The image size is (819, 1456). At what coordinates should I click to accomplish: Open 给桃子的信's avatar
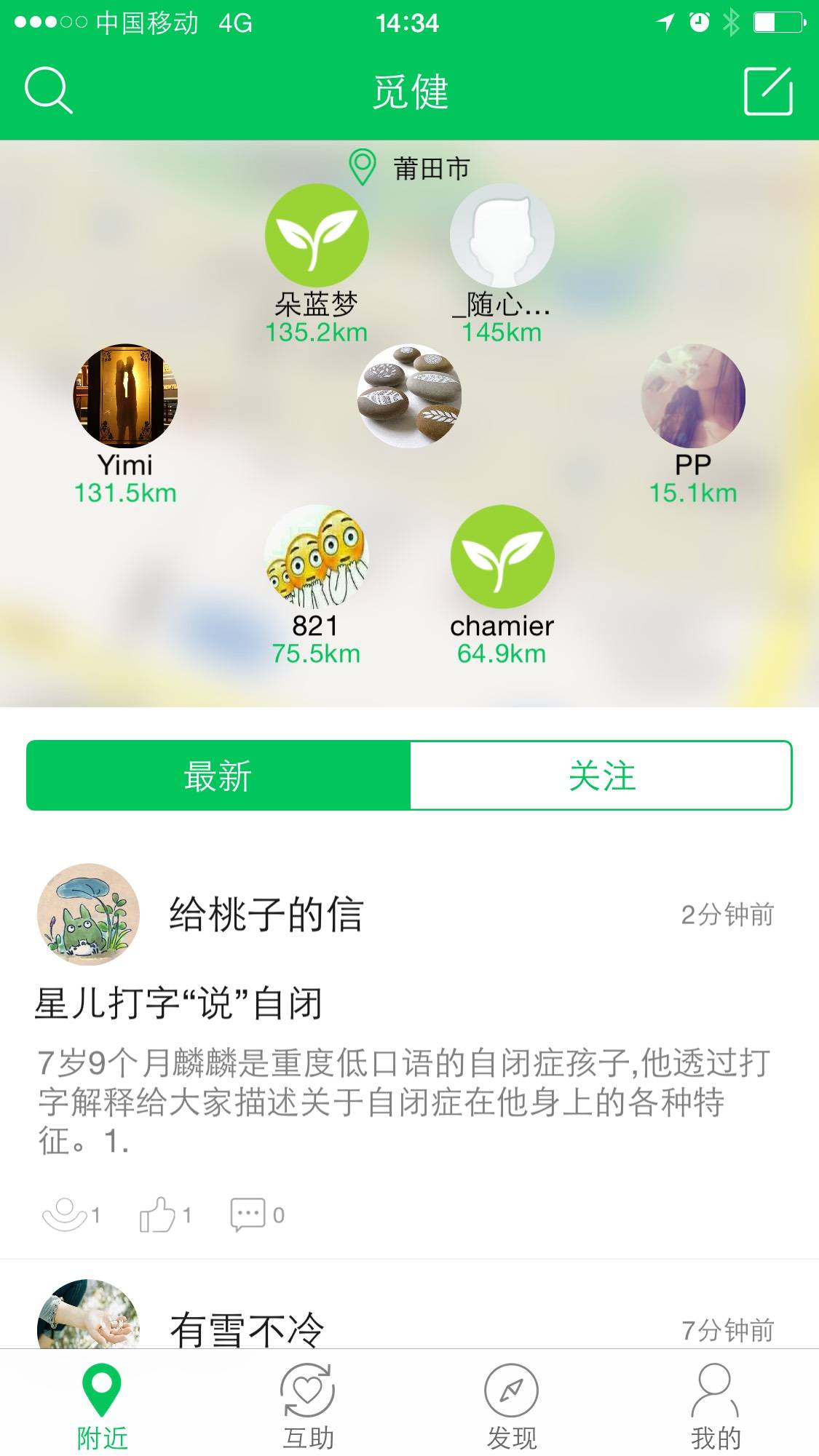(x=88, y=914)
